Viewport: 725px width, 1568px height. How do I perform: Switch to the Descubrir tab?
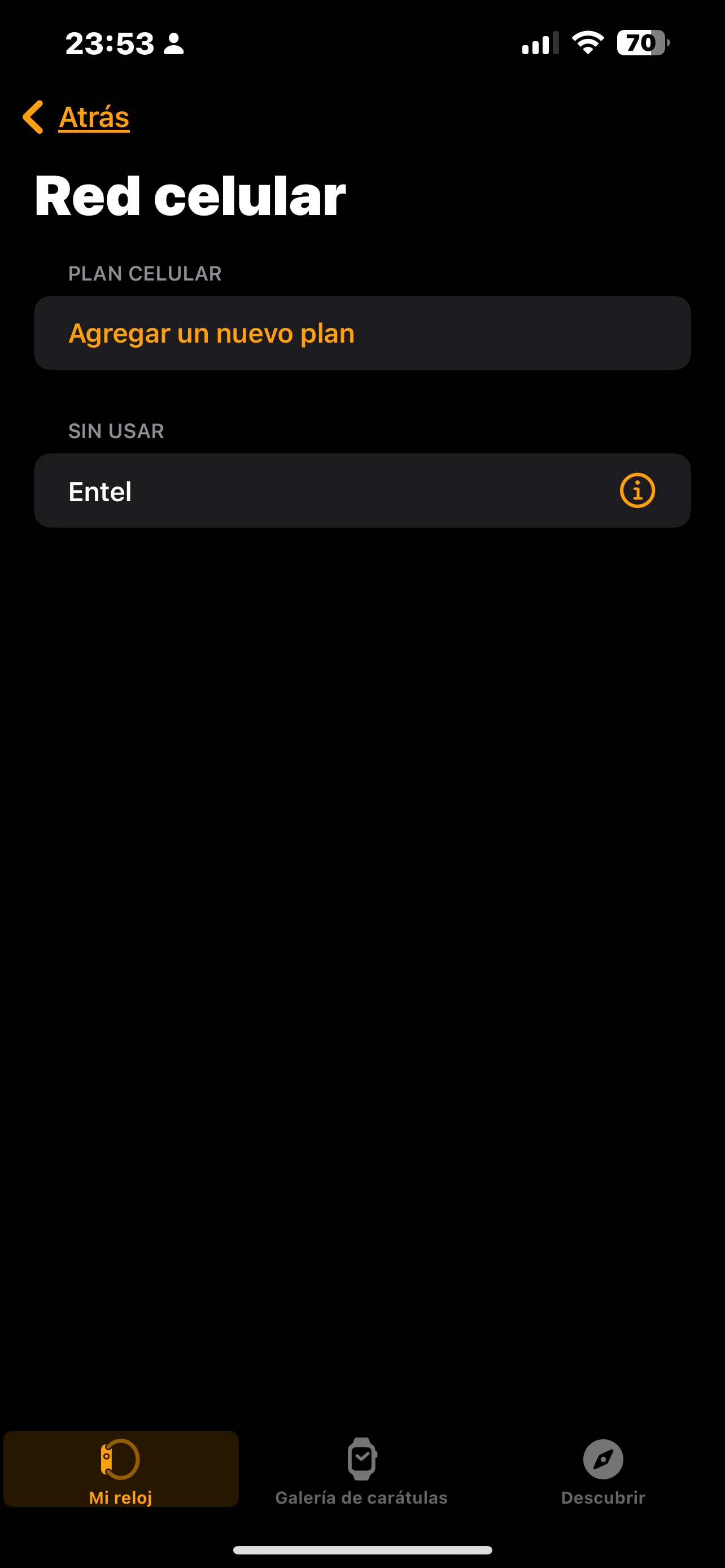click(x=602, y=1469)
